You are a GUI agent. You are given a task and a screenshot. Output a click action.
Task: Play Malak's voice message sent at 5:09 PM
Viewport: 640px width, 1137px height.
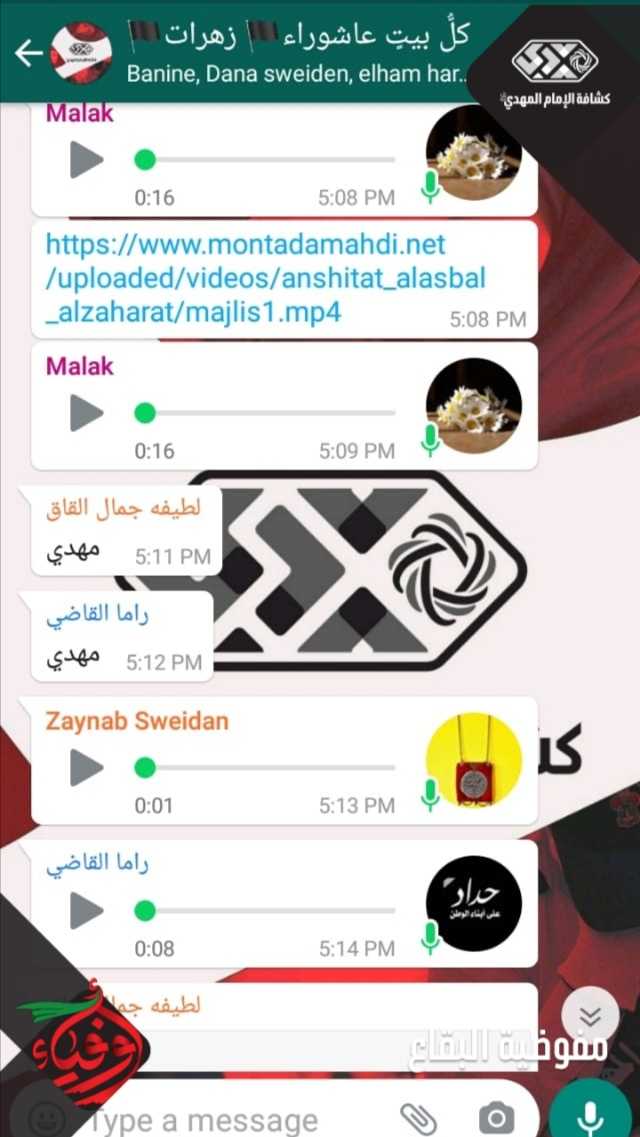pyautogui.click(x=87, y=413)
